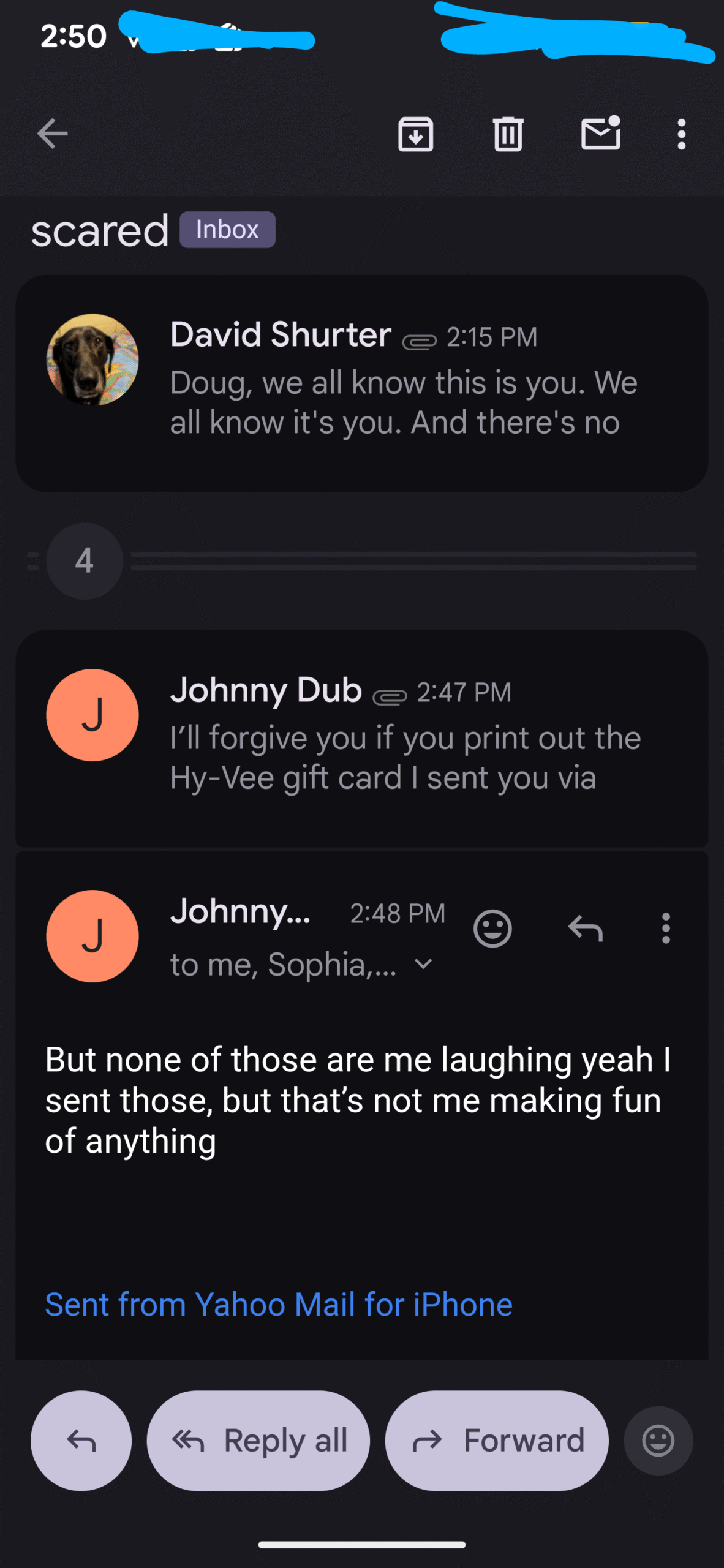Expand recipient details next to "to me, Sophia"
Viewport: 724px width, 1568px height.
pos(423,965)
